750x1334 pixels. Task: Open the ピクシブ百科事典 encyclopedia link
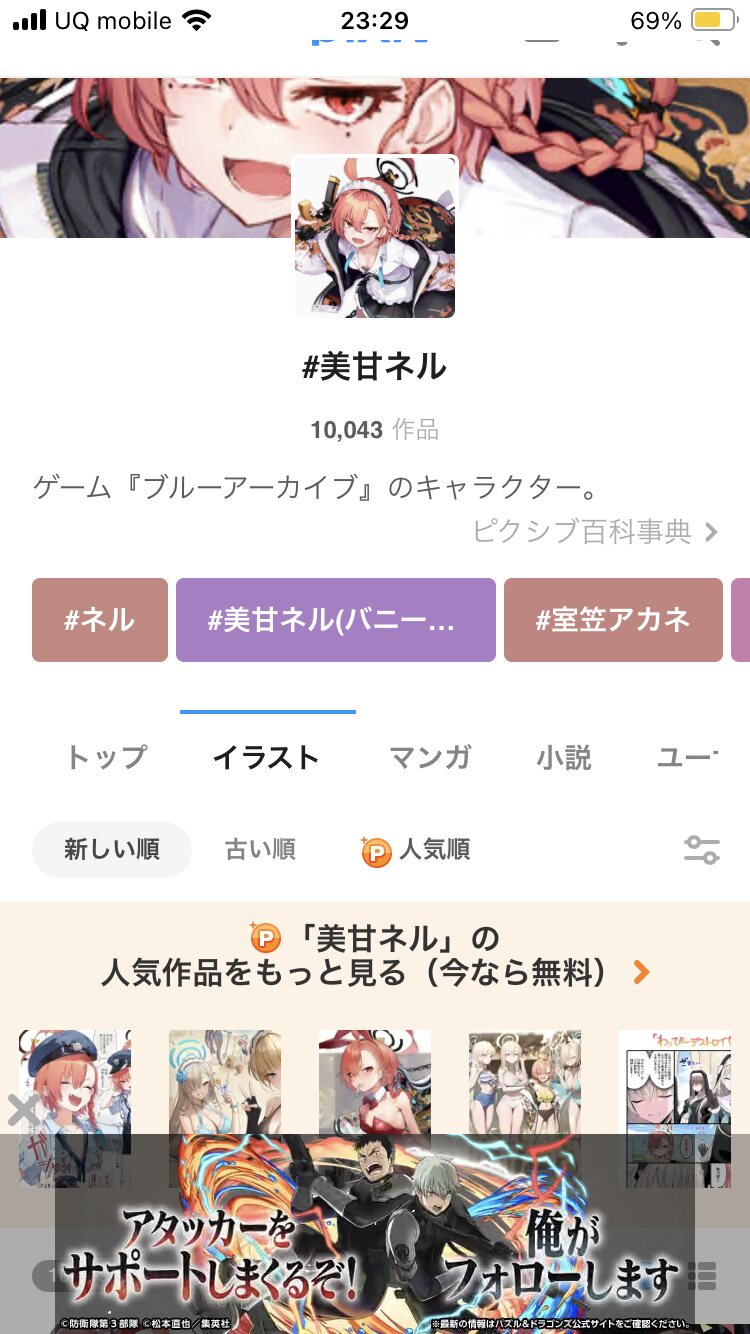(x=595, y=531)
